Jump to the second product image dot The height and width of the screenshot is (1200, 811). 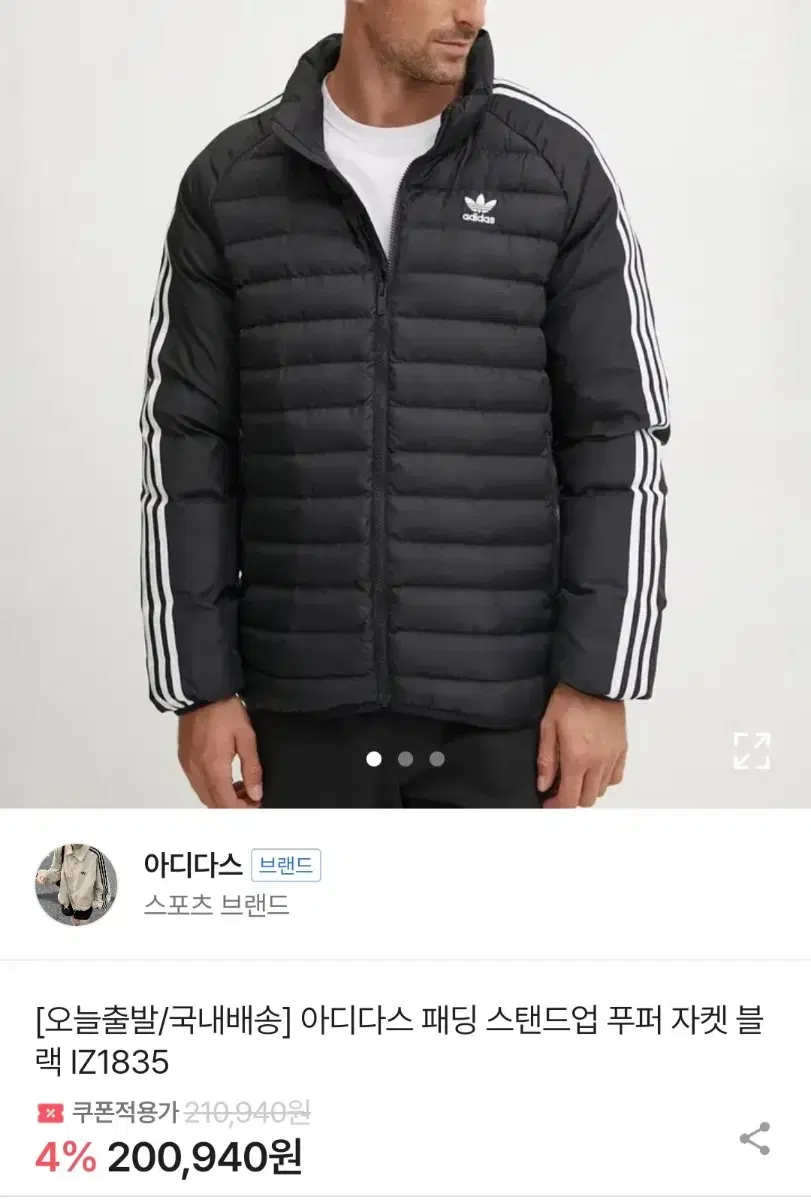[405, 759]
